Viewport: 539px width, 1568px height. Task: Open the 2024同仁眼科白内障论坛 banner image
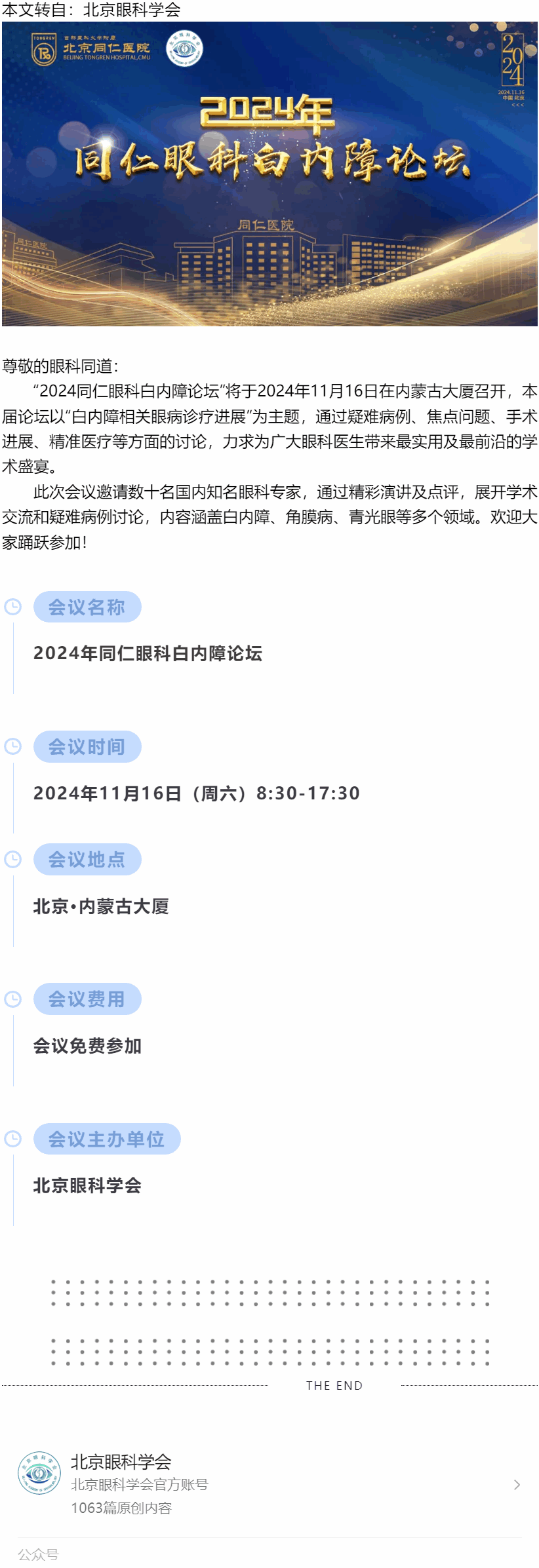pyautogui.click(x=269, y=174)
